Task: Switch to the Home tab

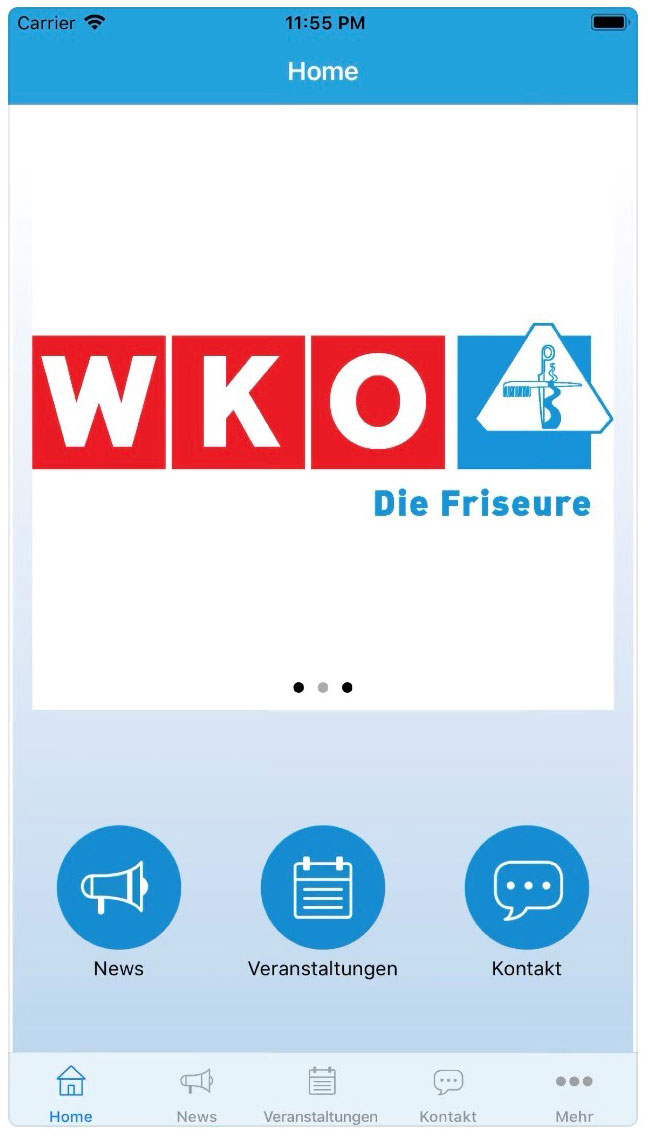Action: tap(71, 1093)
